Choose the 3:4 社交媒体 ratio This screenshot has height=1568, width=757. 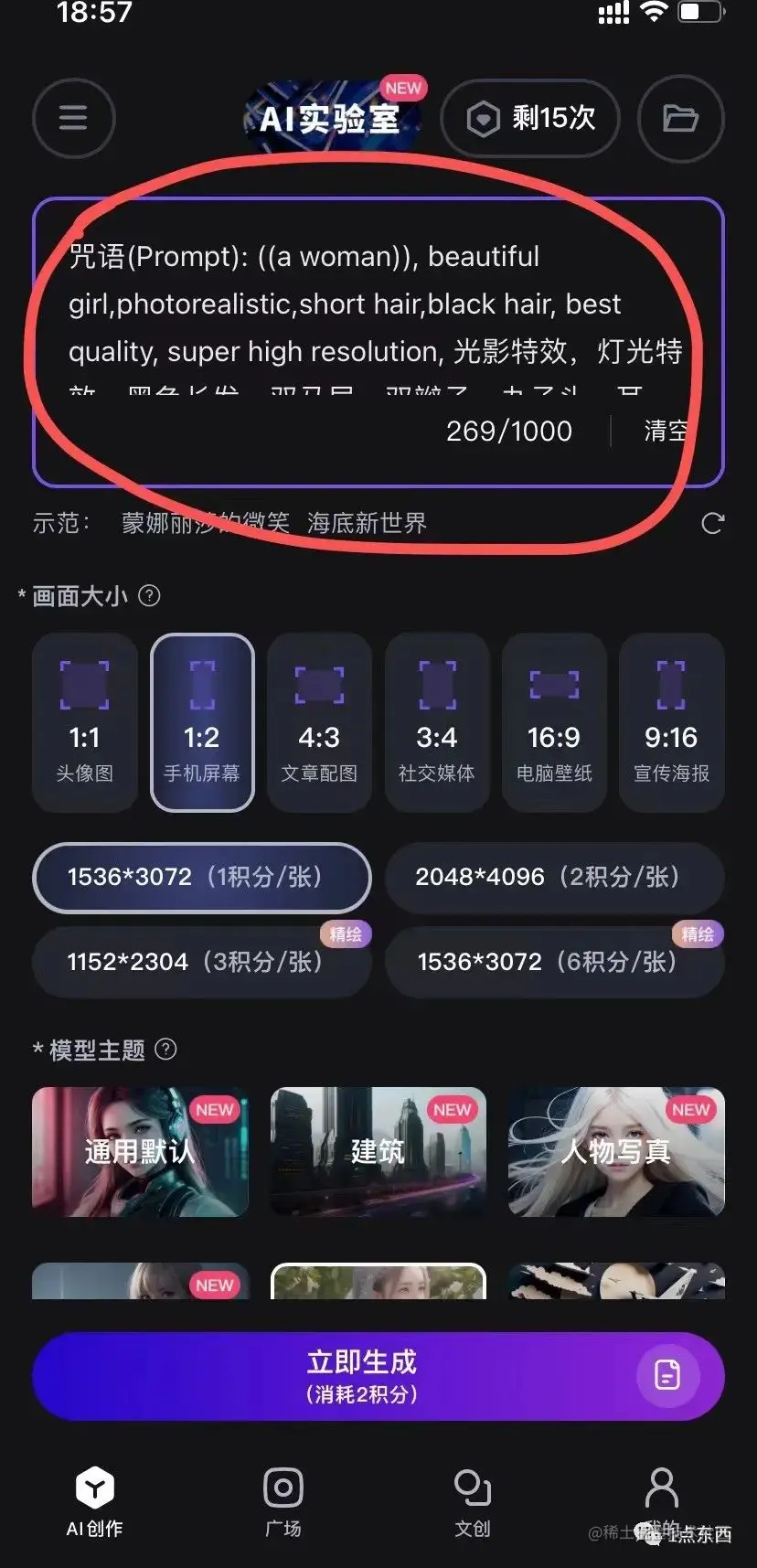pos(436,722)
